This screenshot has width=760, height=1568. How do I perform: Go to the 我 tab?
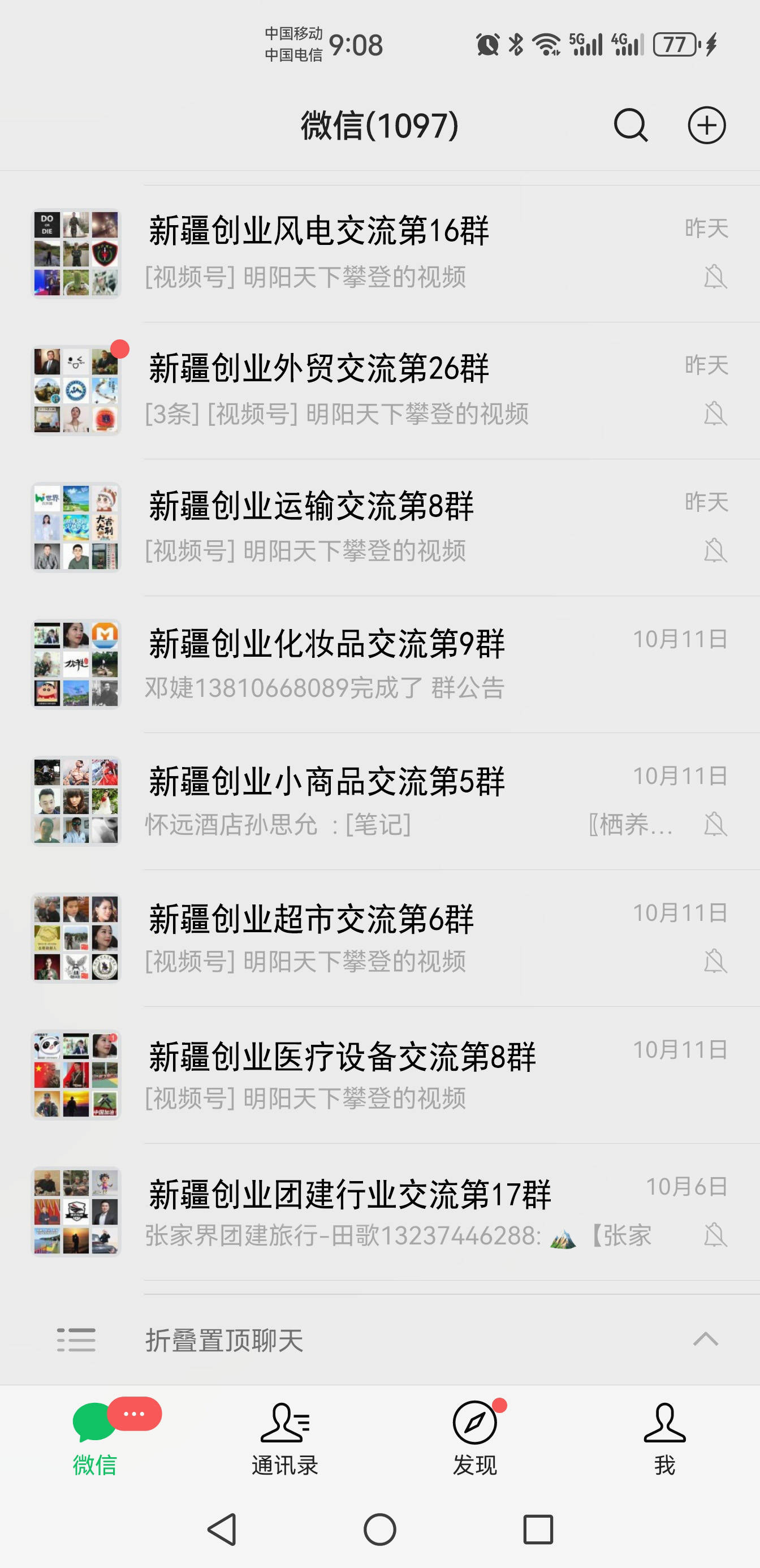pyautogui.click(x=664, y=1437)
